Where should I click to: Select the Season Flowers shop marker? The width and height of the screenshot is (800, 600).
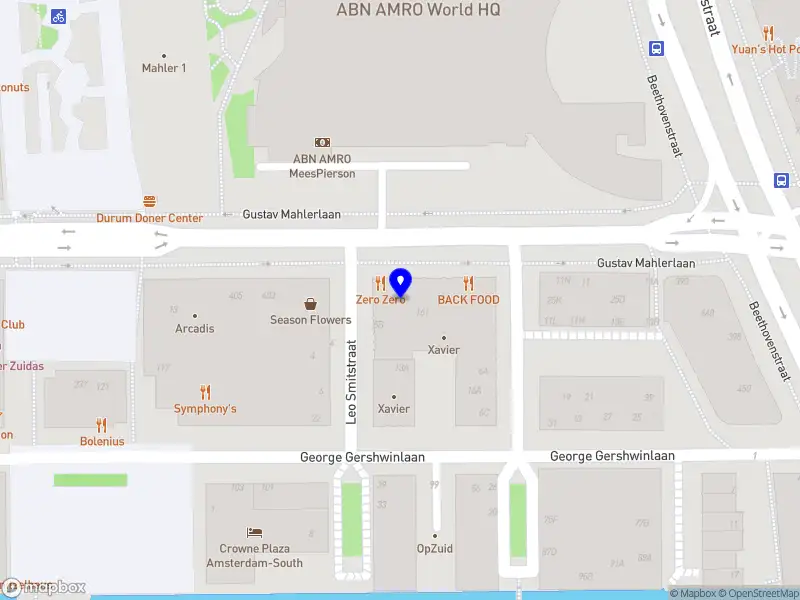(311, 304)
